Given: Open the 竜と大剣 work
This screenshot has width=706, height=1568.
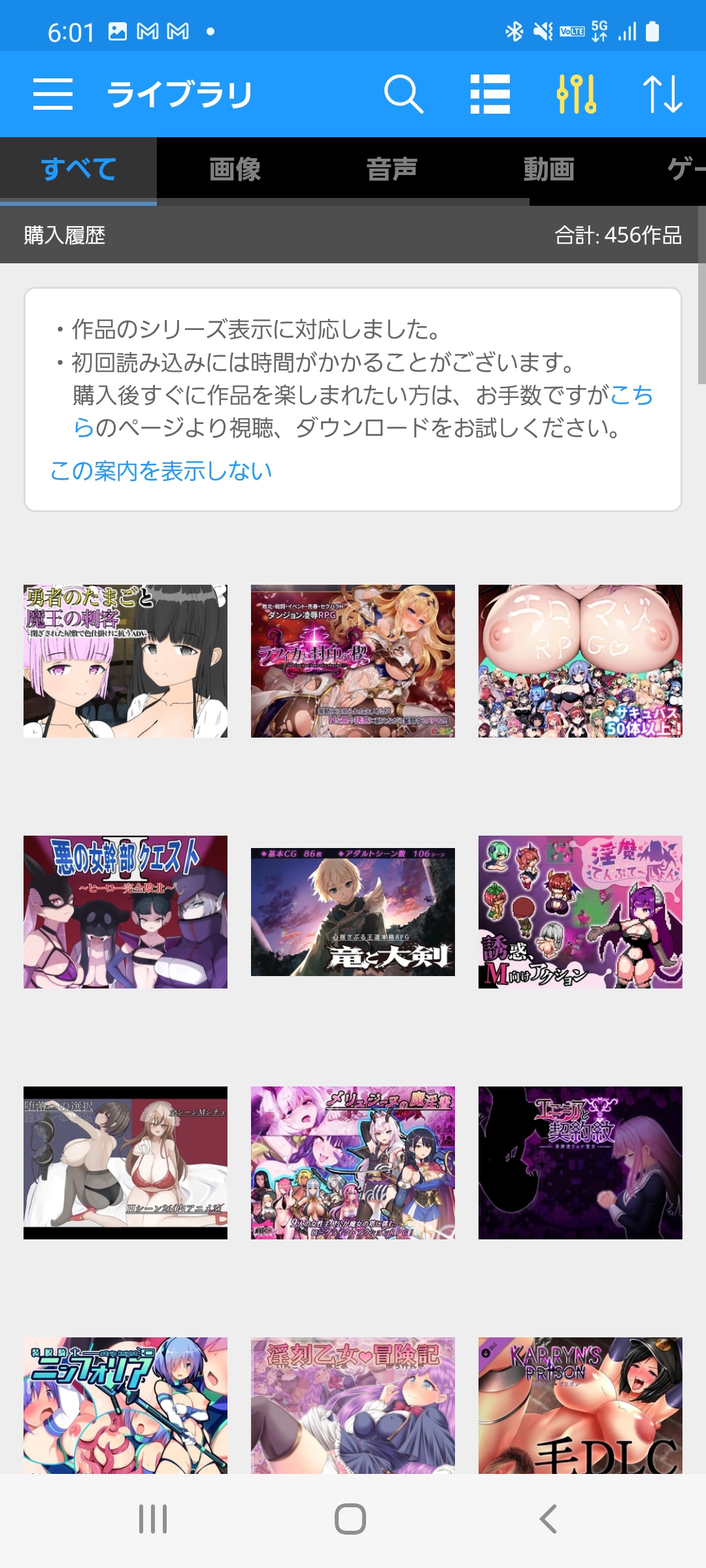Looking at the screenshot, I should click(x=353, y=912).
